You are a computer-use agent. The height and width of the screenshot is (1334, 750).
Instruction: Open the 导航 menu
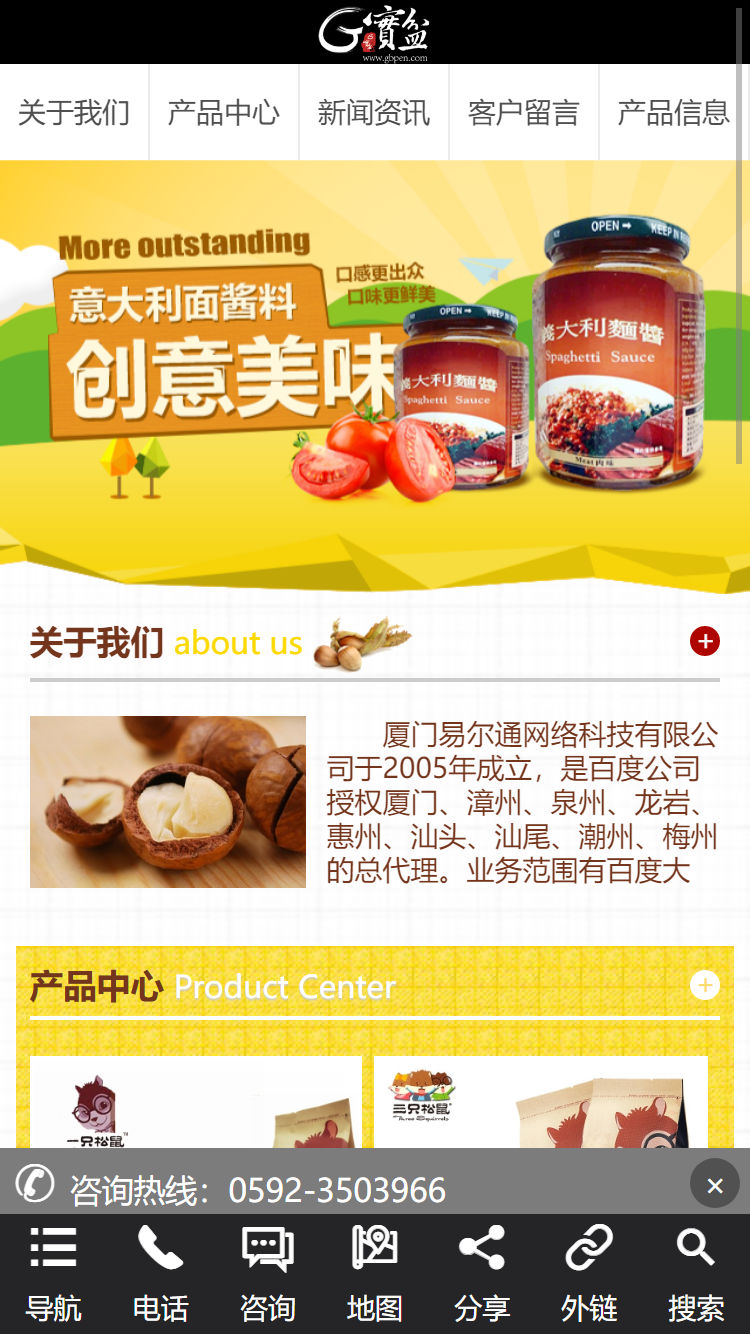tap(54, 1272)
